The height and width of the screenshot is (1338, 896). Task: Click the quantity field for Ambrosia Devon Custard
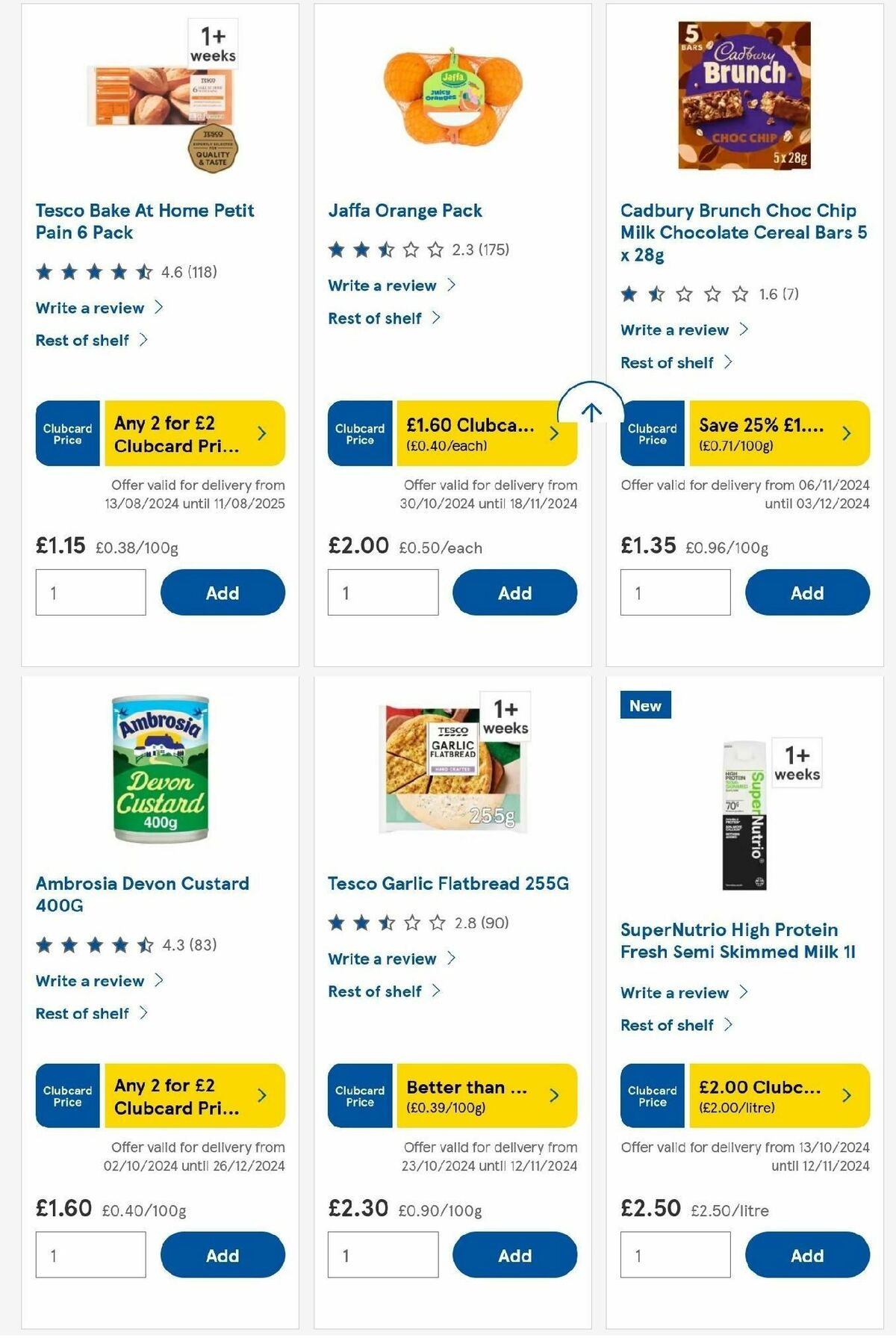click(90, 1254)
